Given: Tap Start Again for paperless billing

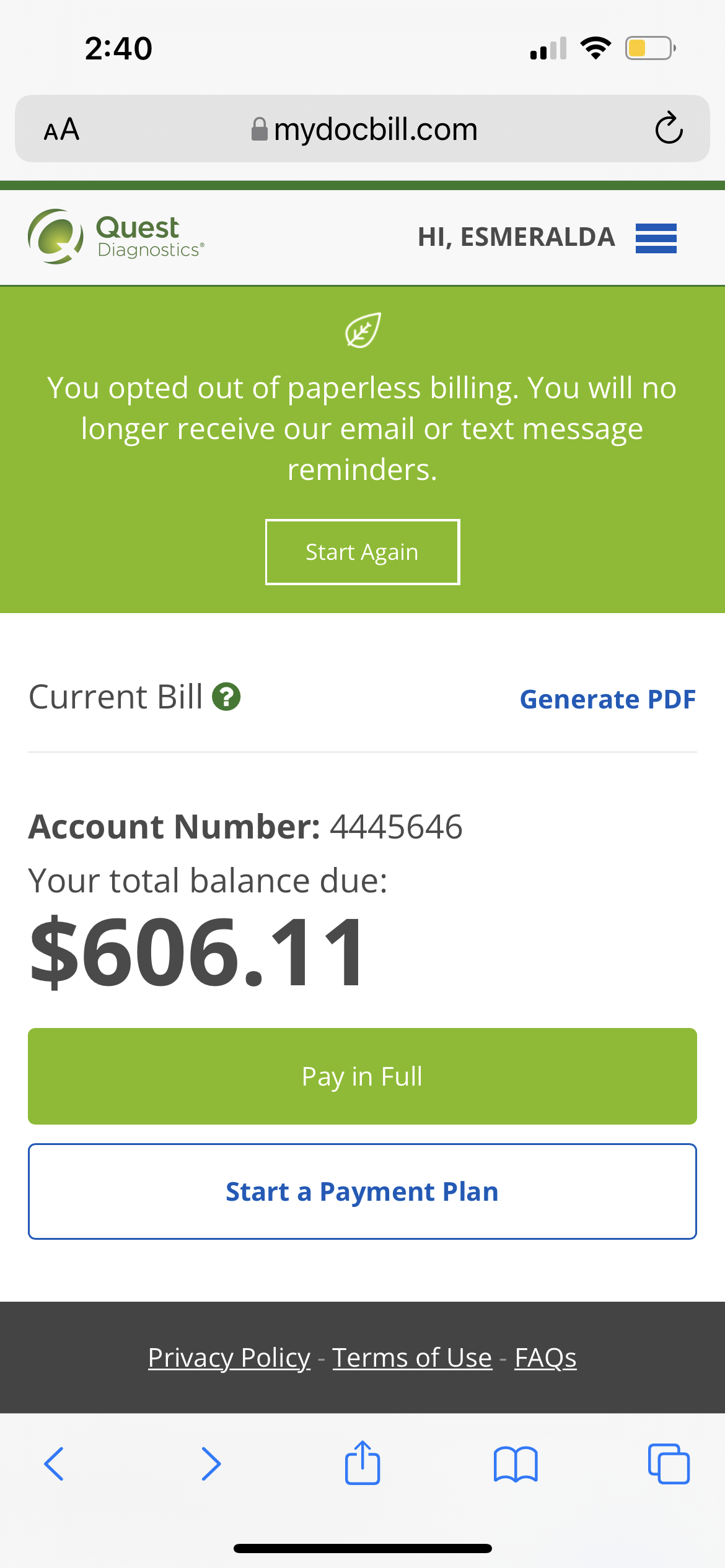Looking at the screenshot, I should coord(362,552).
